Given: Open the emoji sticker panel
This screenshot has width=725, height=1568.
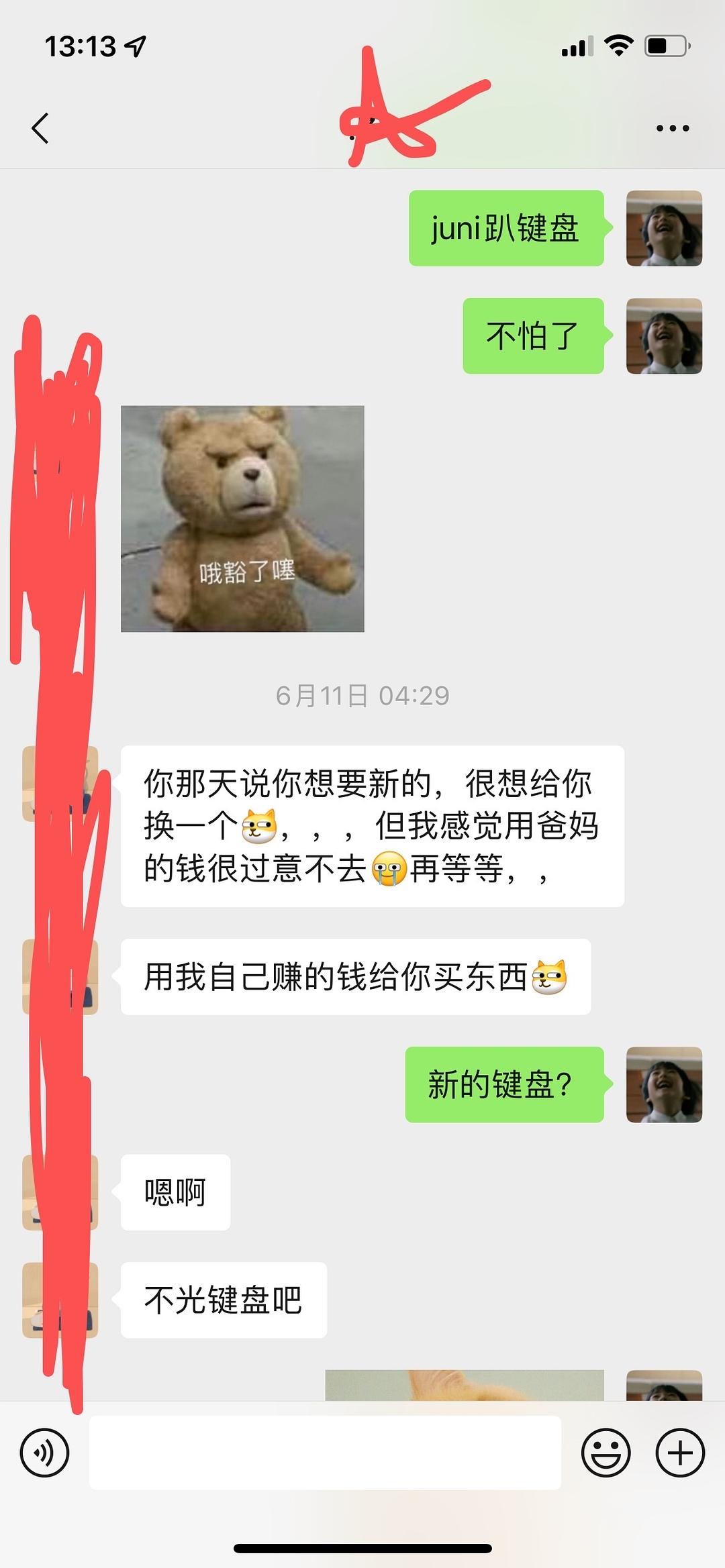Looking at the screenshot, I should coord(606,1453).
